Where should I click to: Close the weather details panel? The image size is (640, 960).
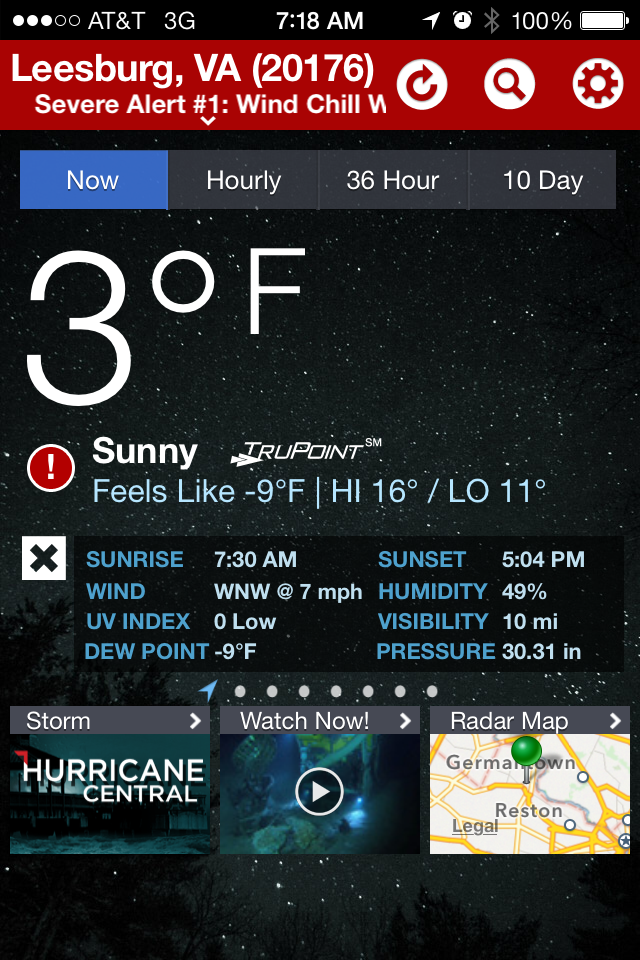click(x=44, y=559)
